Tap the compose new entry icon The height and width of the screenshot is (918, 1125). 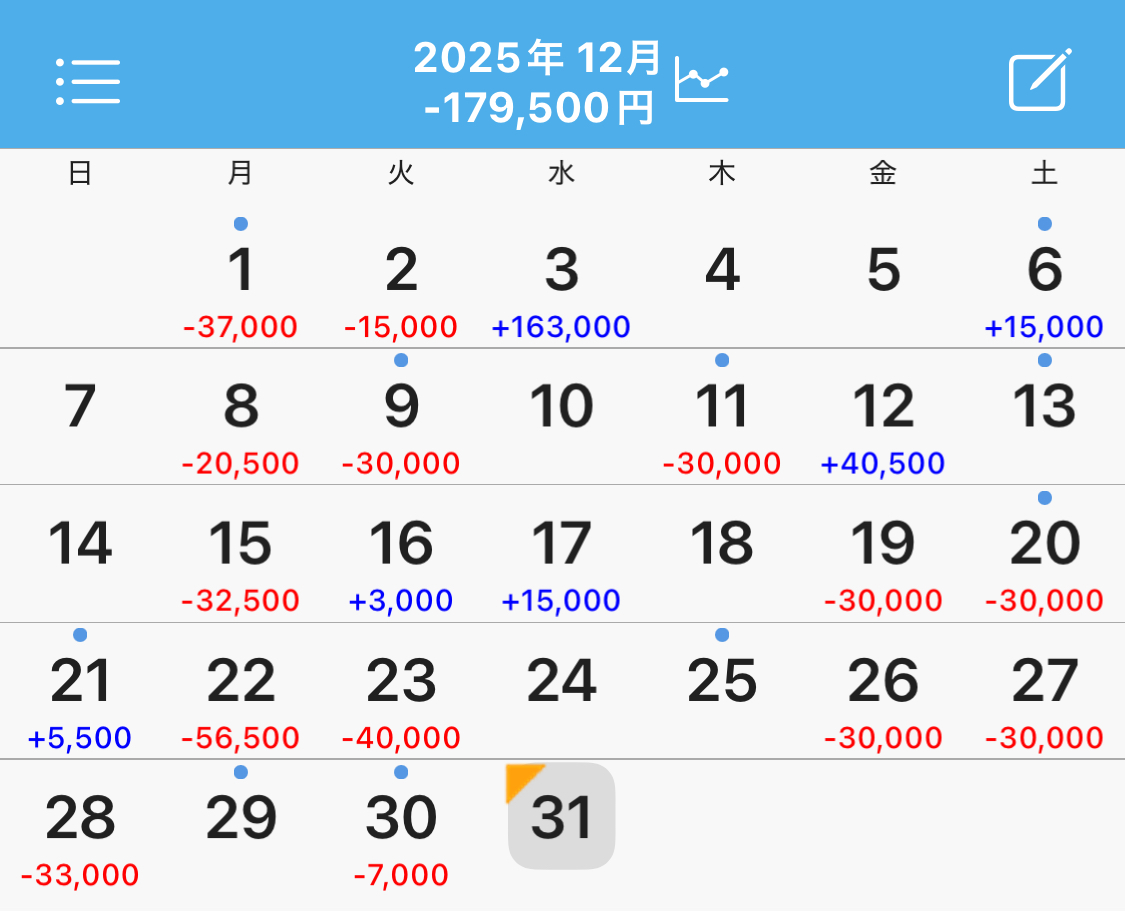[1039, 80]
